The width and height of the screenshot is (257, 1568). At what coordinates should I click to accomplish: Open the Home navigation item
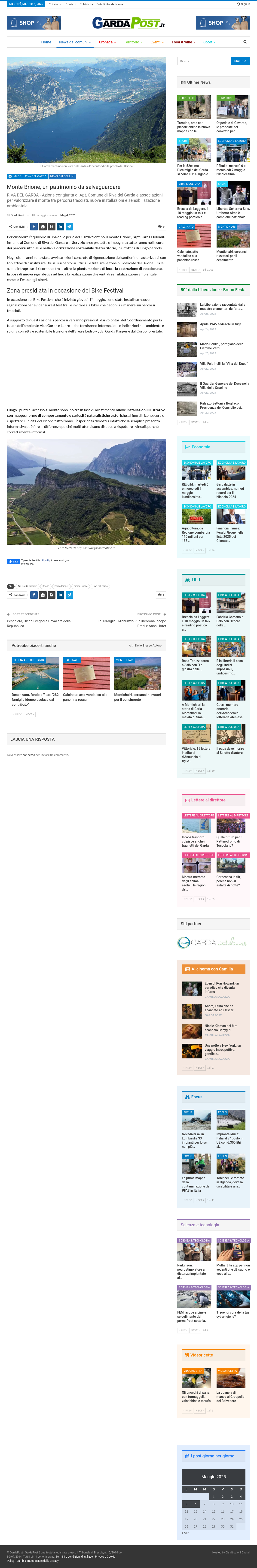click(46, 42)
